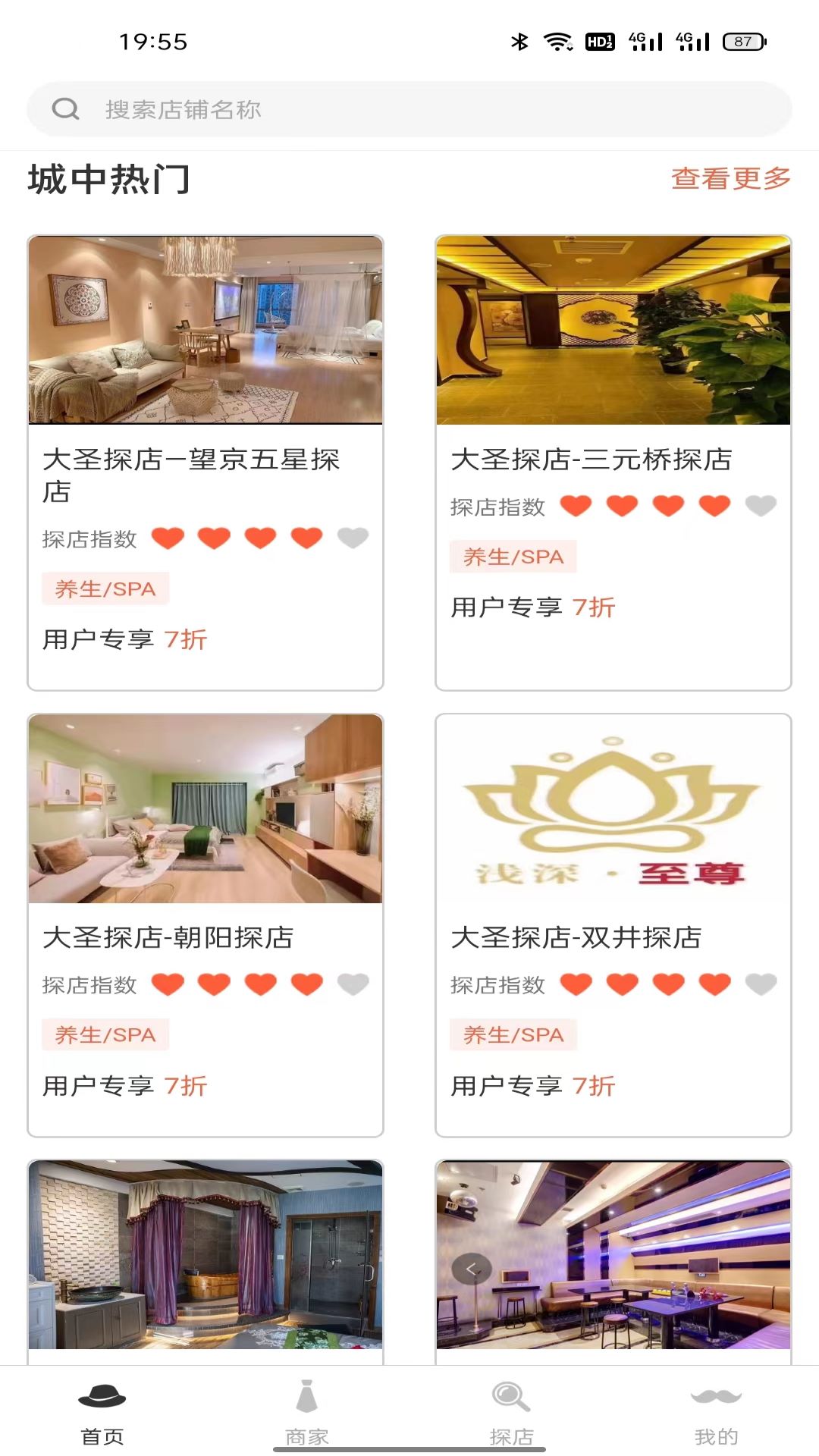The image size is (819, 1456).
Task: Open the 用户专享 7折 offer on 三元桥探店
Action: pyautogui.click(x=533, y=608)
